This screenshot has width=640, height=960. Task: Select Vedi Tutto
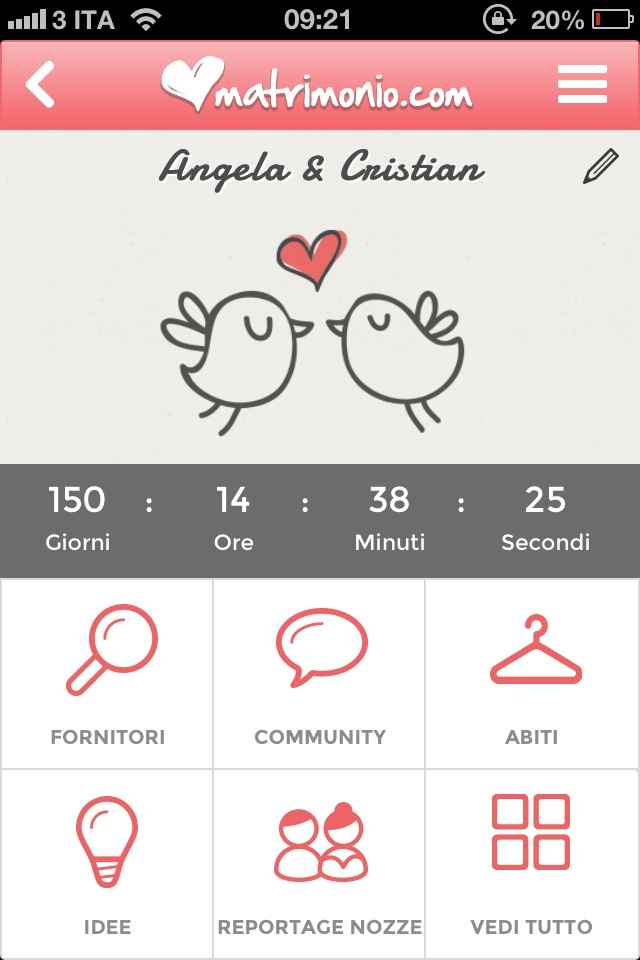[532, 865]
